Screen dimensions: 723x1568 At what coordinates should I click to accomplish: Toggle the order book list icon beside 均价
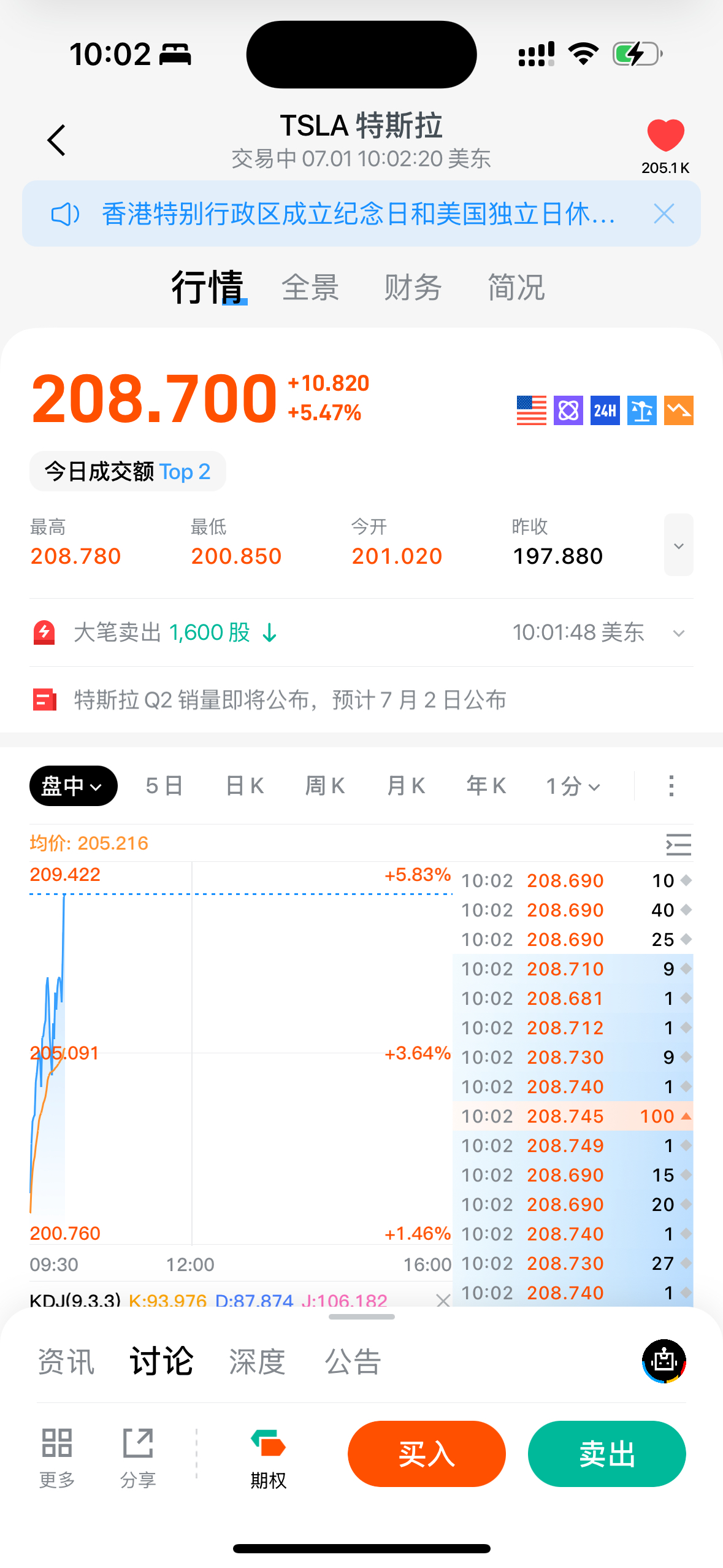click(x=678, y=845)
